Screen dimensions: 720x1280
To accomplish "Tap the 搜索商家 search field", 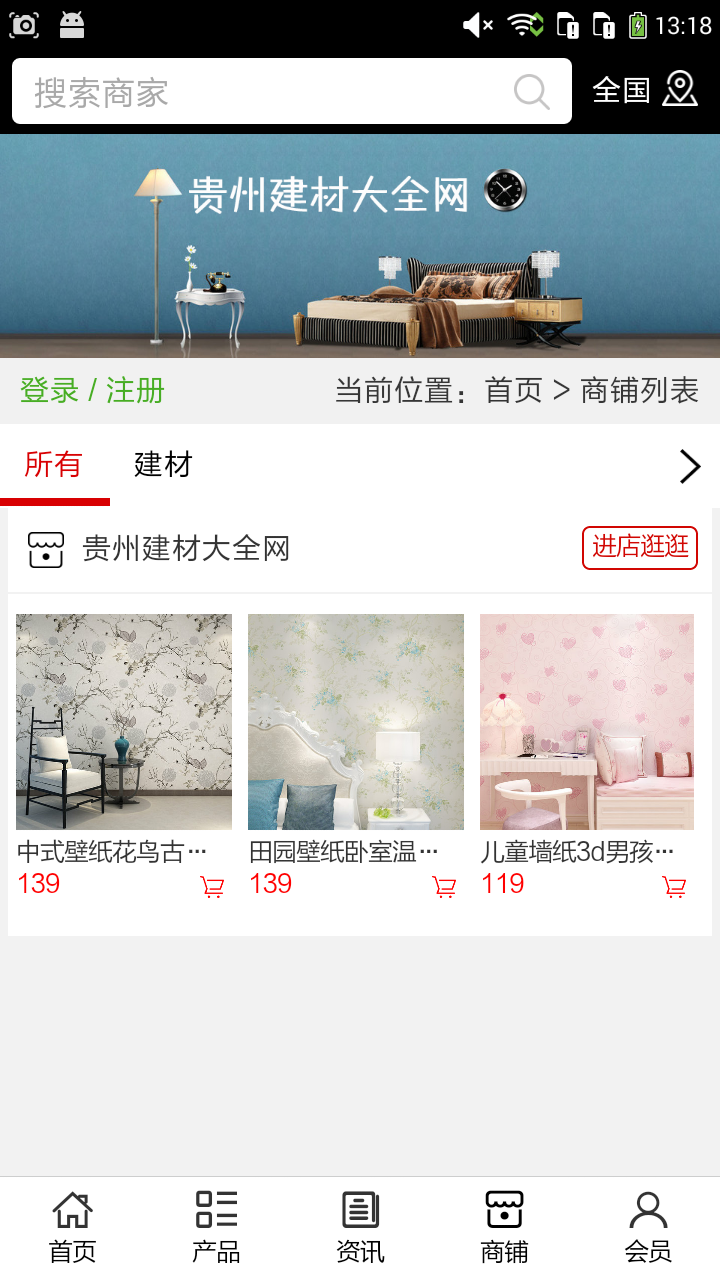I will pyautogui.click(x=260, y=92).
